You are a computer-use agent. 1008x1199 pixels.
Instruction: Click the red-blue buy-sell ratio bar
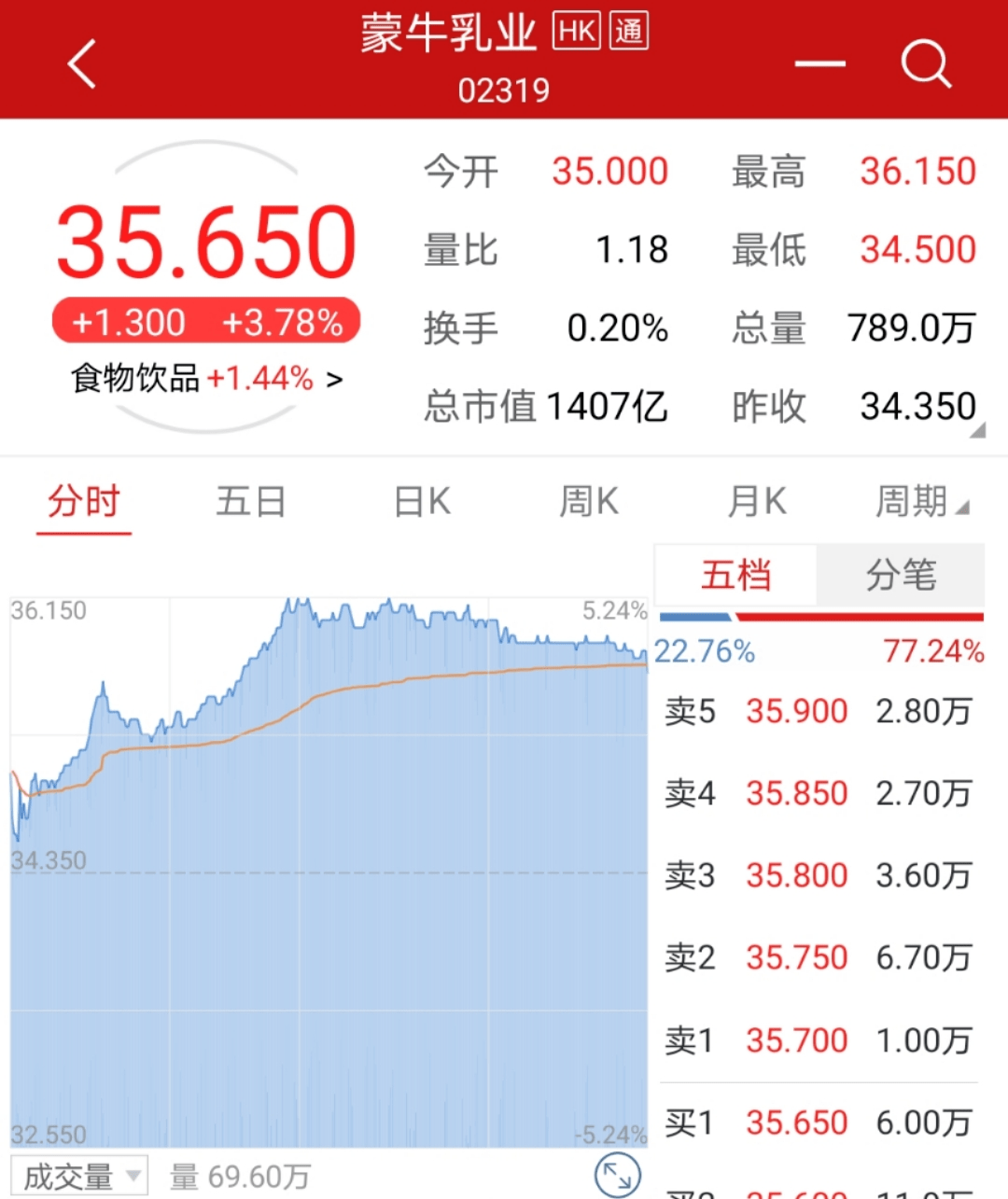pyautogui.click(x=819, y=618)
